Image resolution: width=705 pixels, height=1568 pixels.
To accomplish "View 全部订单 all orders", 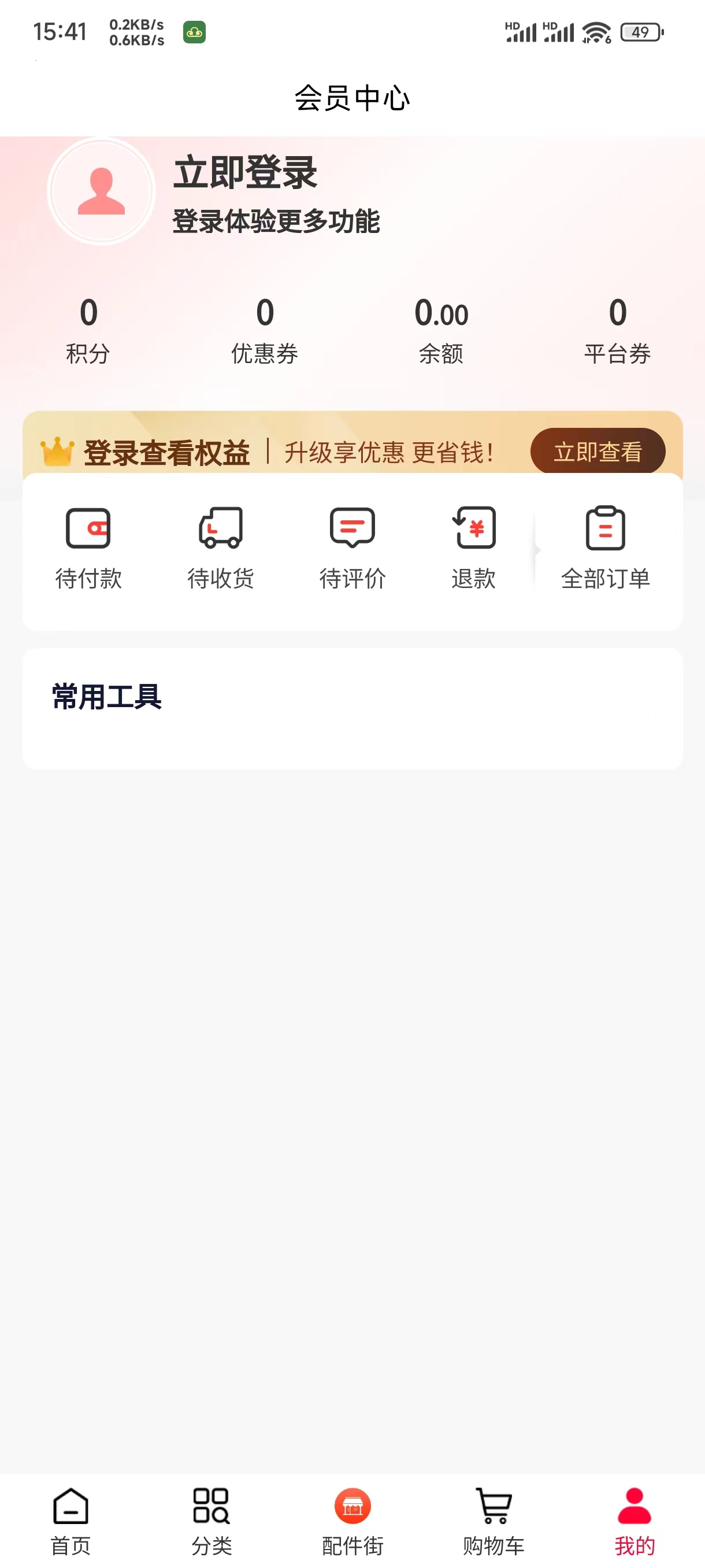I will coord(605,547).
